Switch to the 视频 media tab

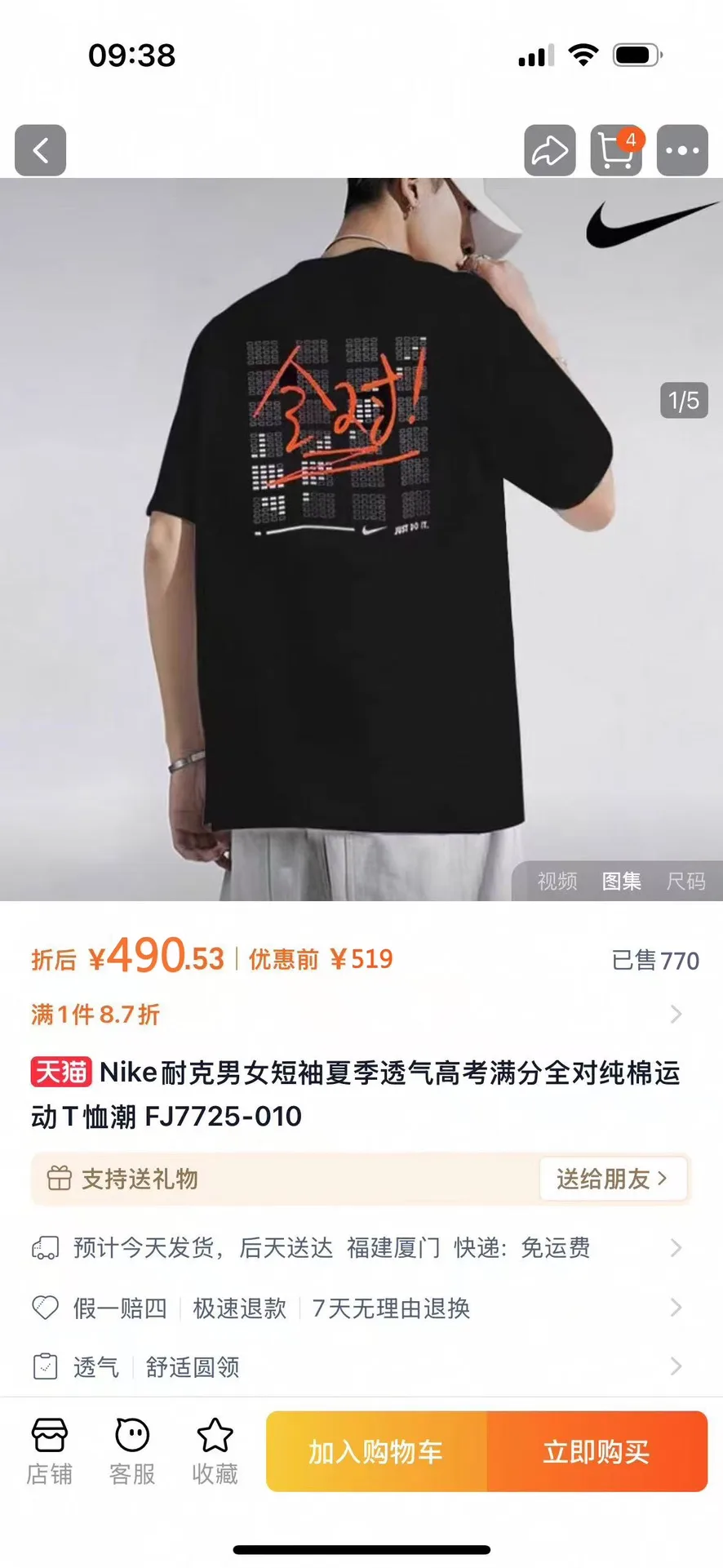coord(557,881)
